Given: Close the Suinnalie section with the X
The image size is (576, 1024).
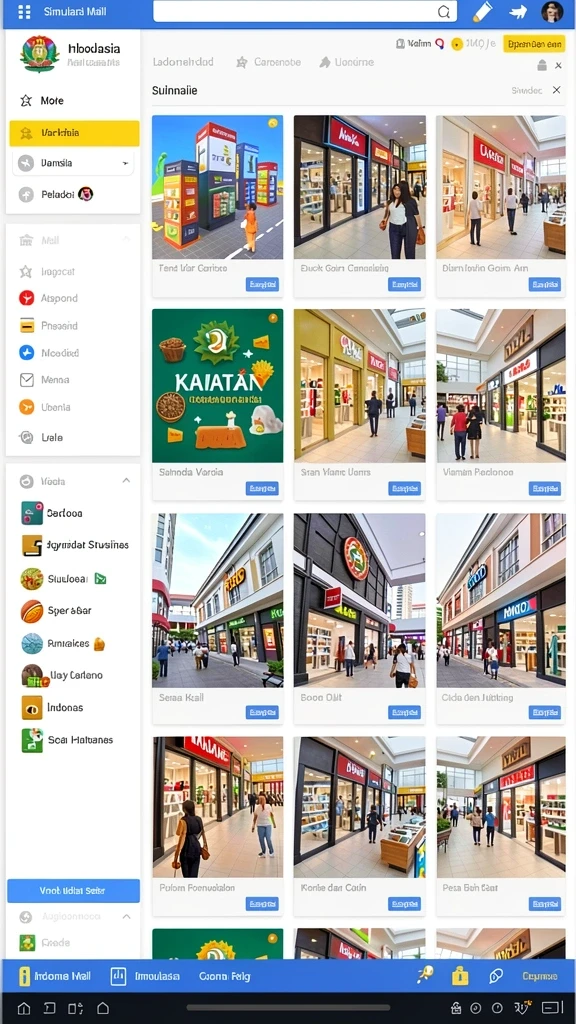Looking at the screenshot, I should click(556, 90).
